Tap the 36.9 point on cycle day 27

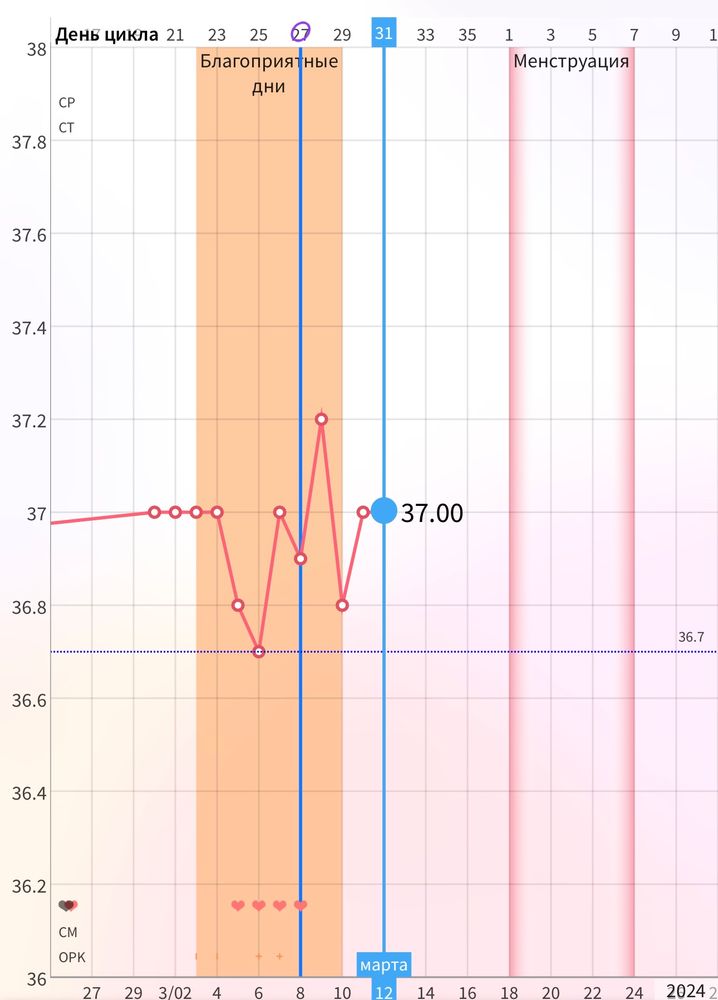(300, 558)
